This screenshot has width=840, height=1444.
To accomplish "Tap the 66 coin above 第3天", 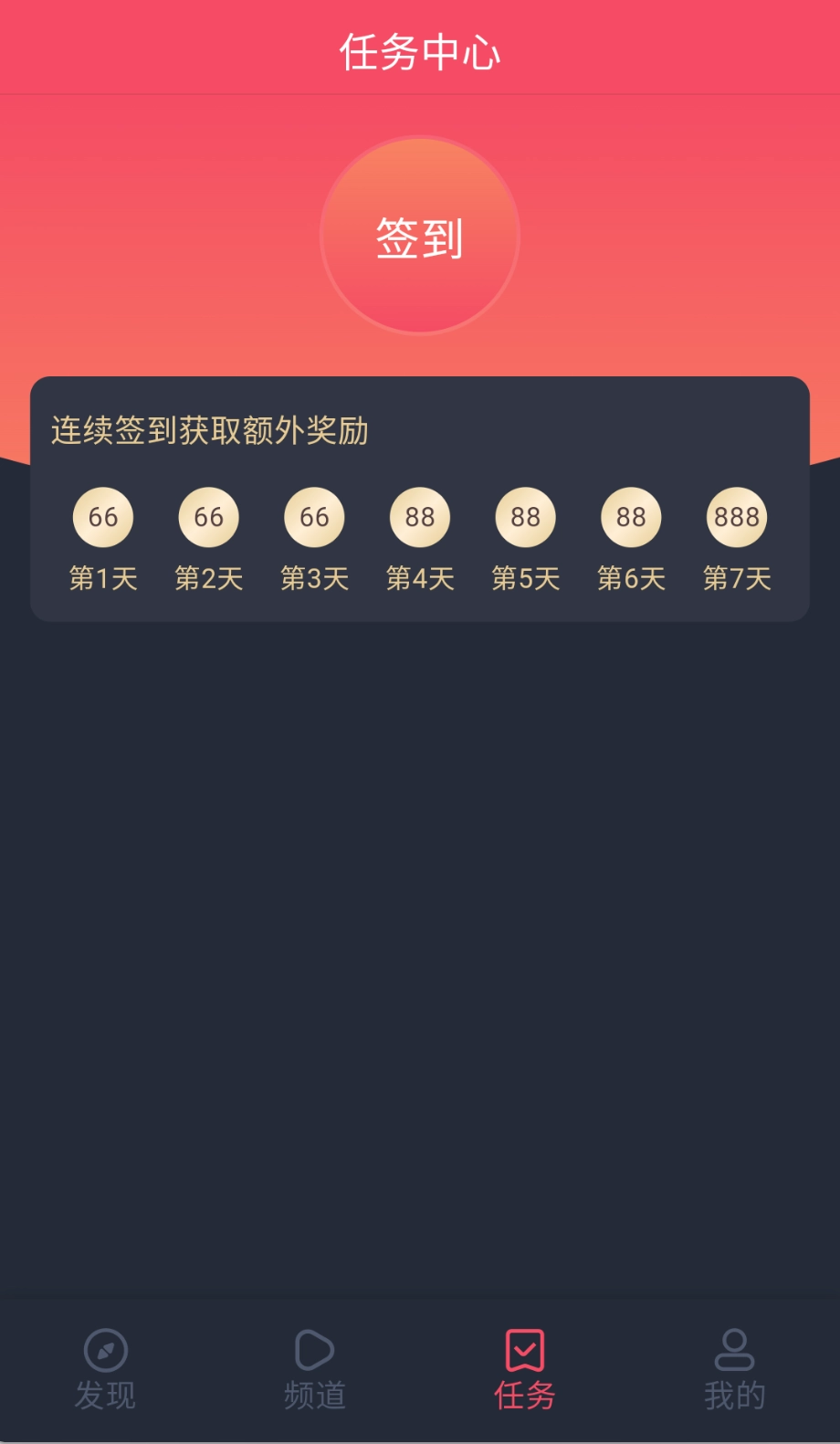I will pos(313,516).
